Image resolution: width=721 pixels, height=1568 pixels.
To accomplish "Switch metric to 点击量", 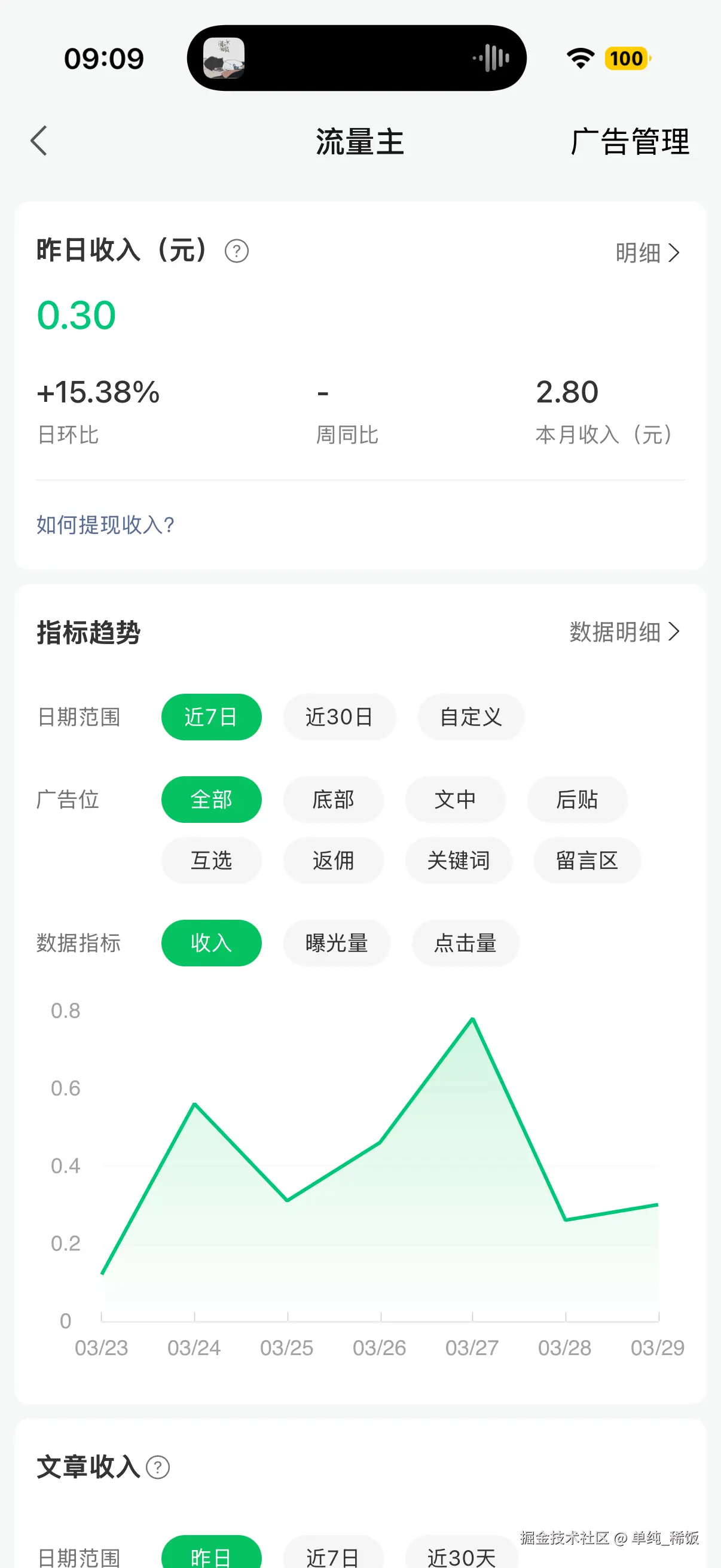I will 466,943.
